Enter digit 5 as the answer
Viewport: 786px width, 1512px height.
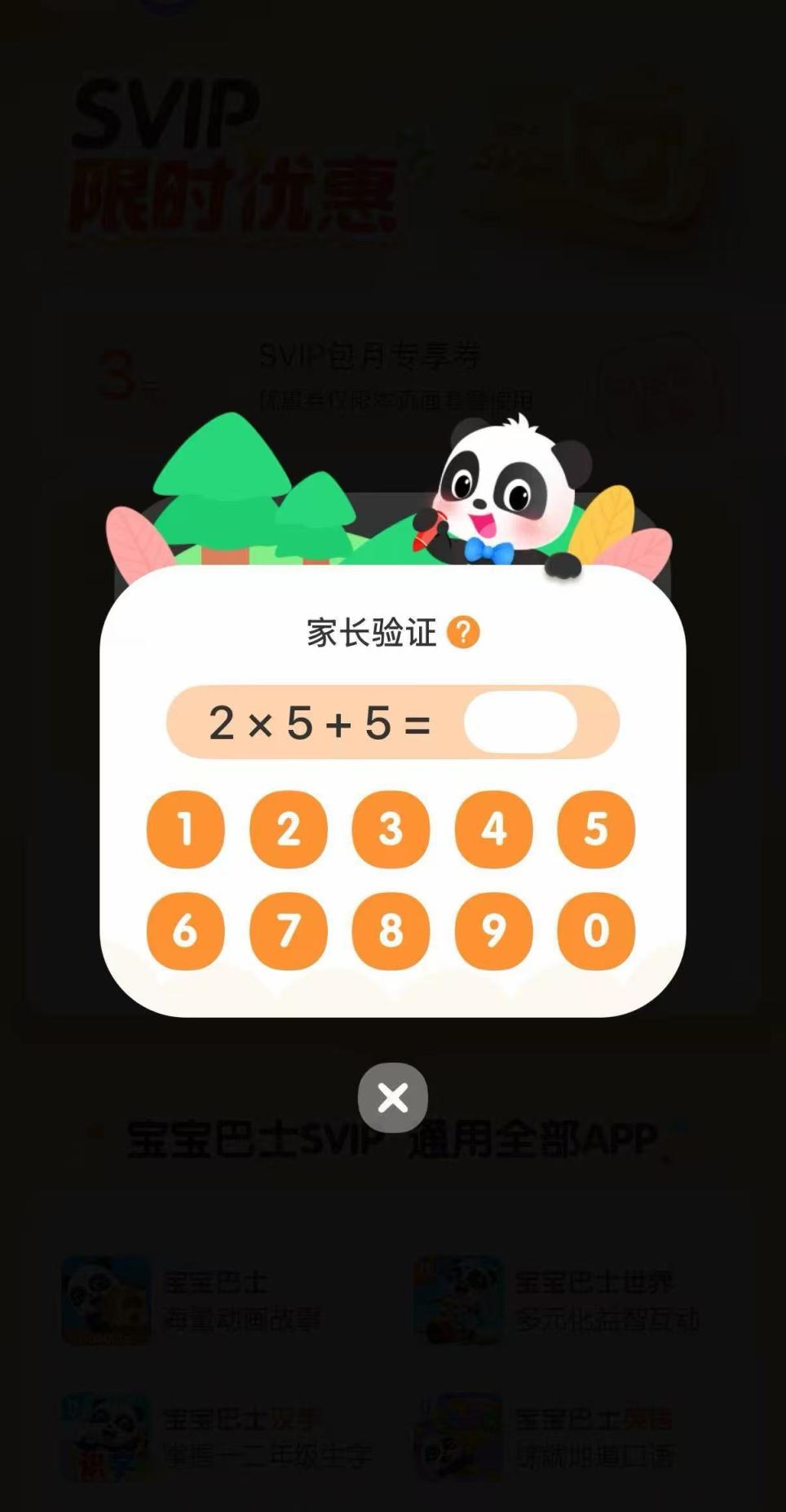[596, 829]
